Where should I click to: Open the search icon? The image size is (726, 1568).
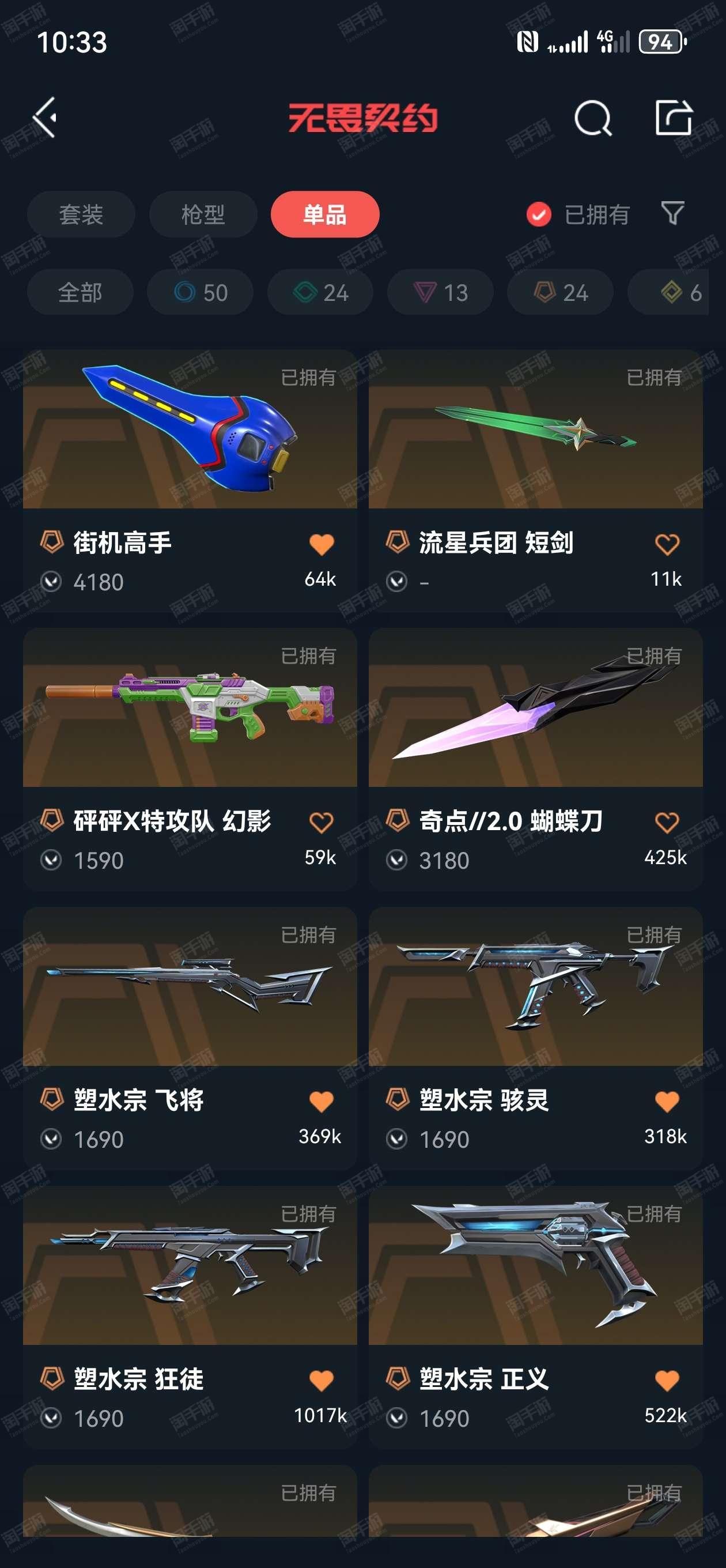click(x=593, y=118)
